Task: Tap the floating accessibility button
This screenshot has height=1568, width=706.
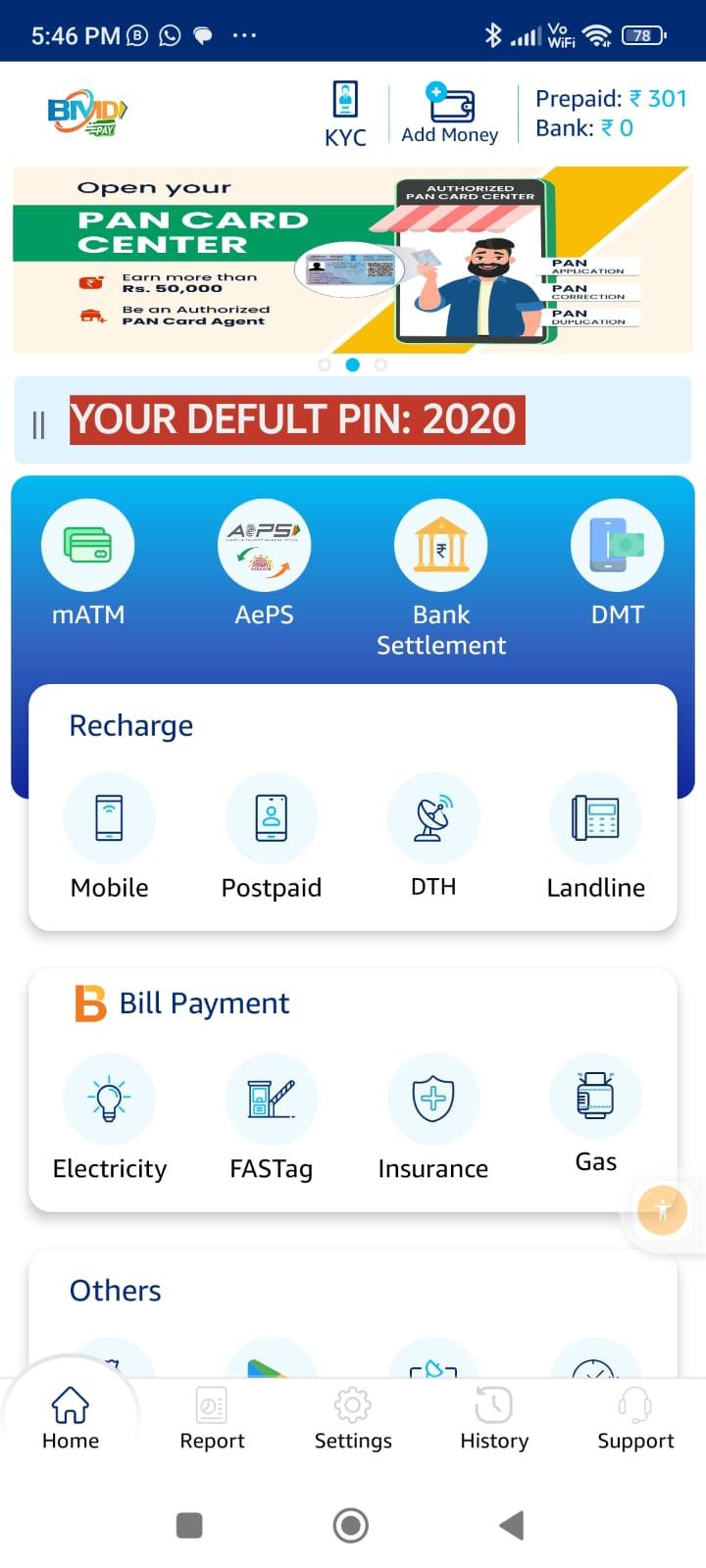Action: 663,1210
